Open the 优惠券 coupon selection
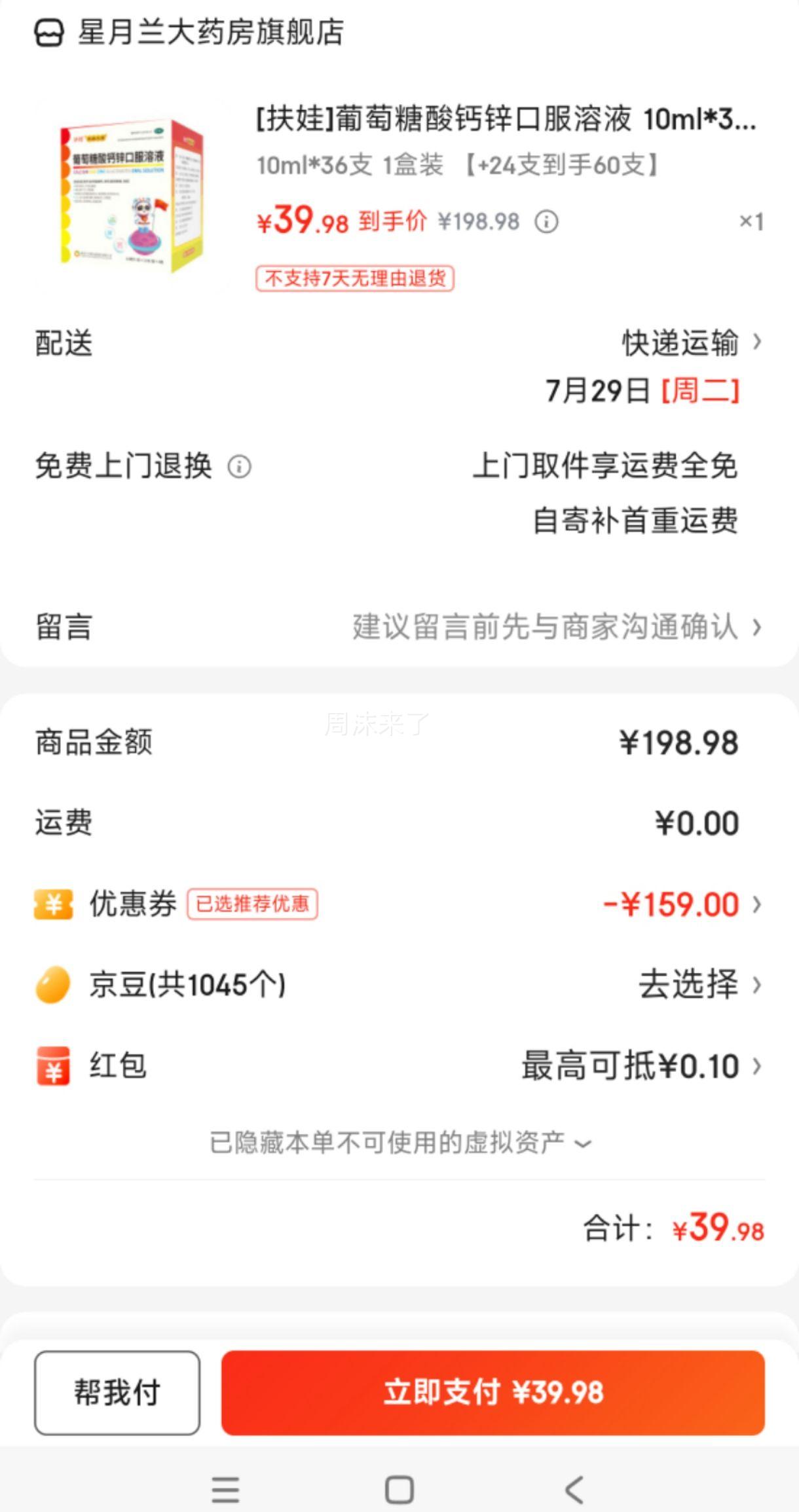This screenshot has height=1512, width=799. pyautogui.click(x=681, y=904)
